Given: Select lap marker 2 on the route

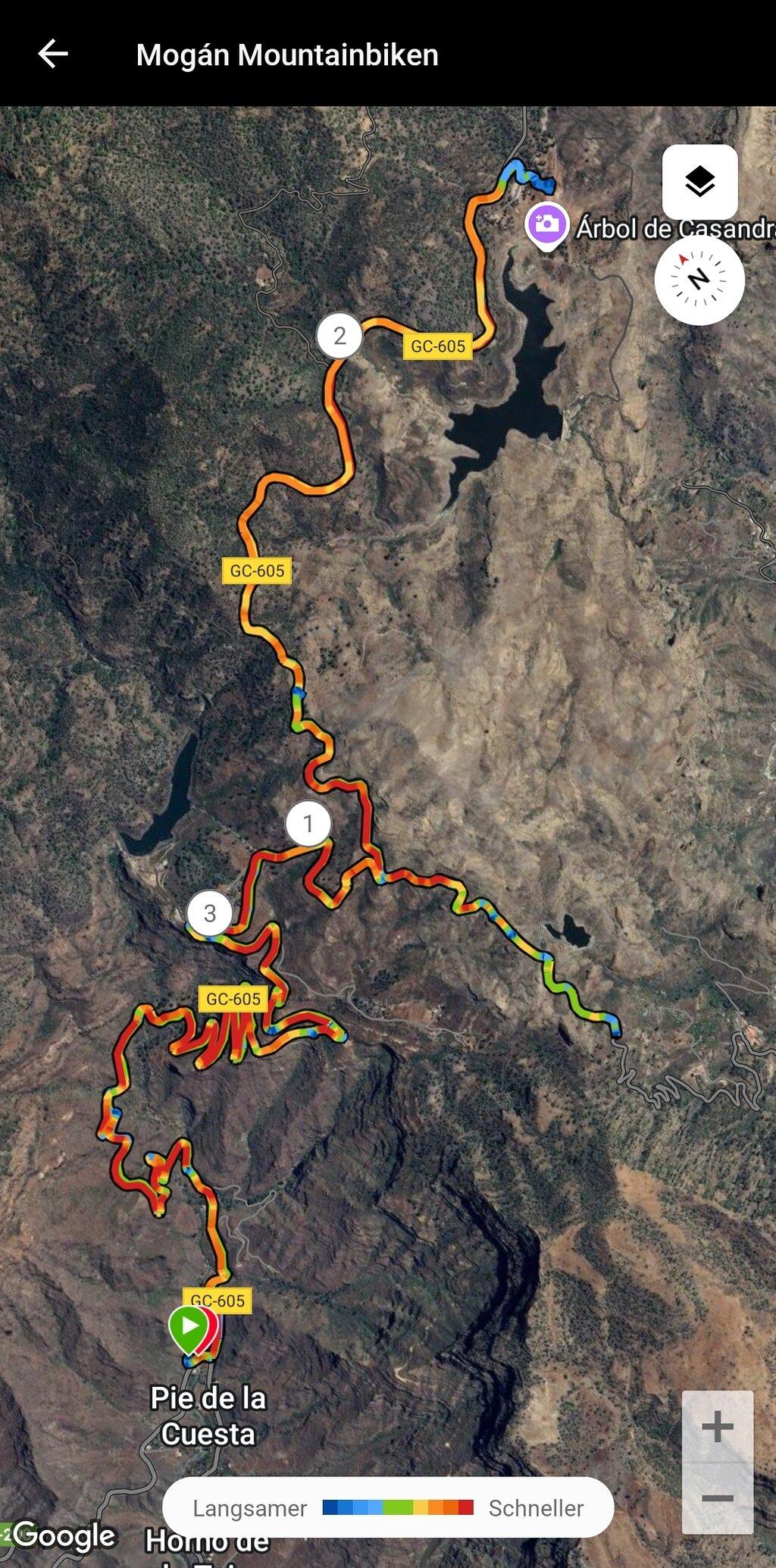Looking at the screenshot, I should pyautogui.click(x=339, y=335).
